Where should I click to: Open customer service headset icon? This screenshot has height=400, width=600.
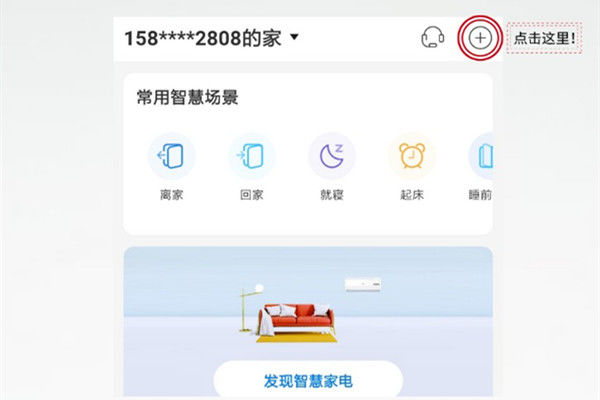(x=432, y=38)
